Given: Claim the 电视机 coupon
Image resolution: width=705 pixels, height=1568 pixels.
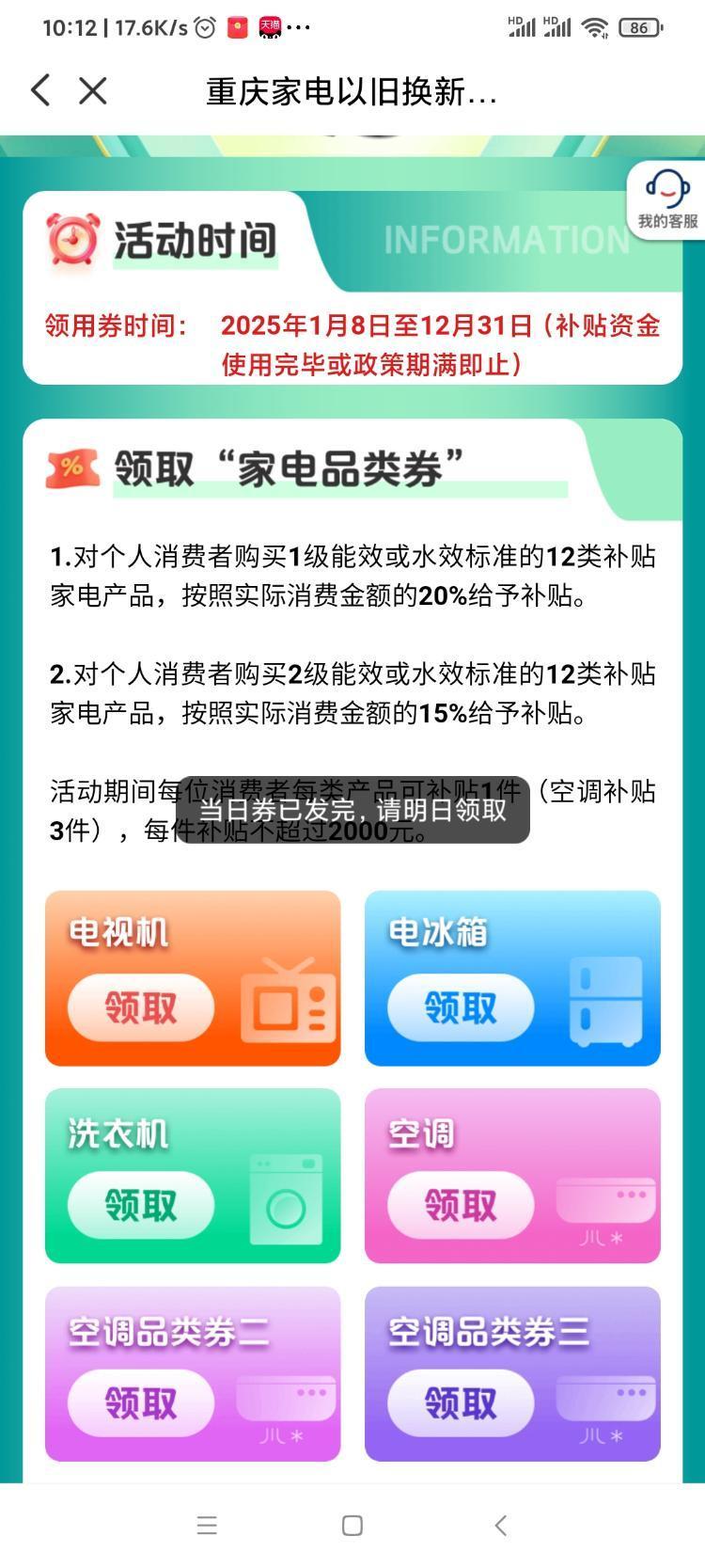Looking at the screenshot, I should coord(141,1007).
